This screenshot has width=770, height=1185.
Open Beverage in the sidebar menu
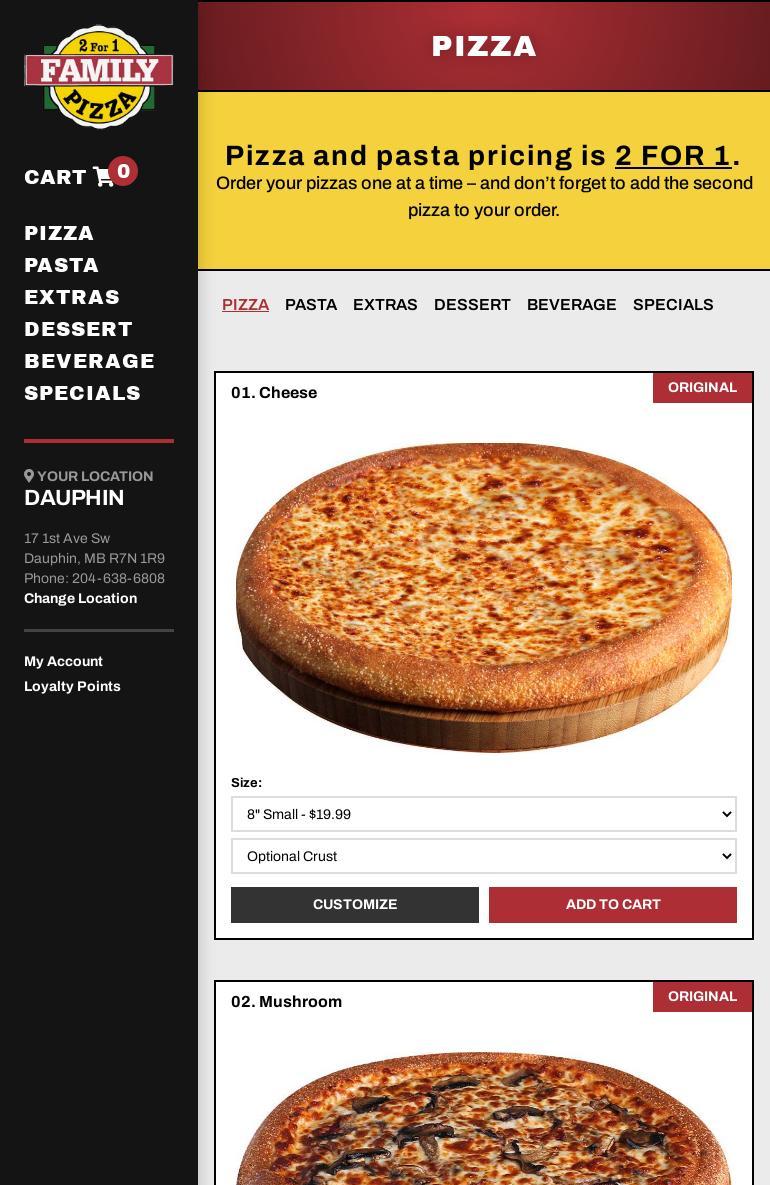click(89, 361)
